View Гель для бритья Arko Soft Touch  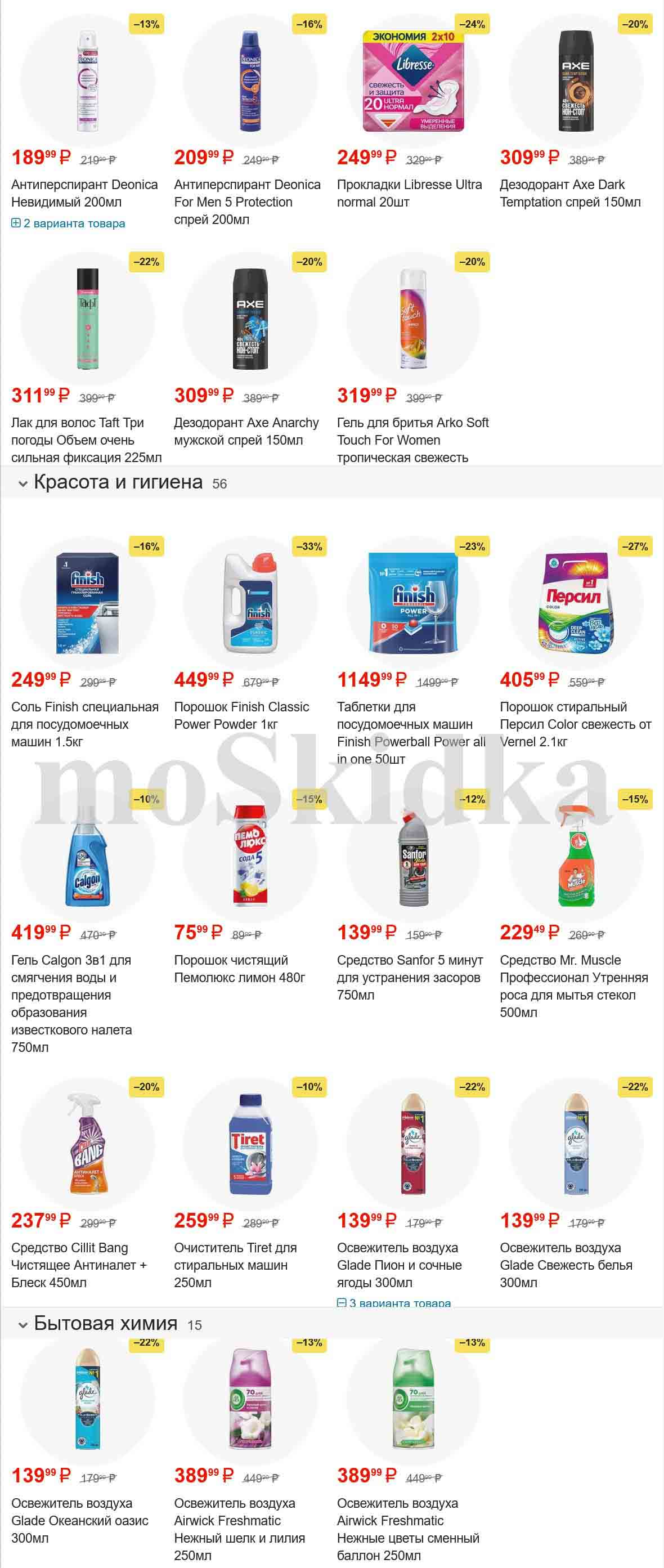(x=412, y=440)
